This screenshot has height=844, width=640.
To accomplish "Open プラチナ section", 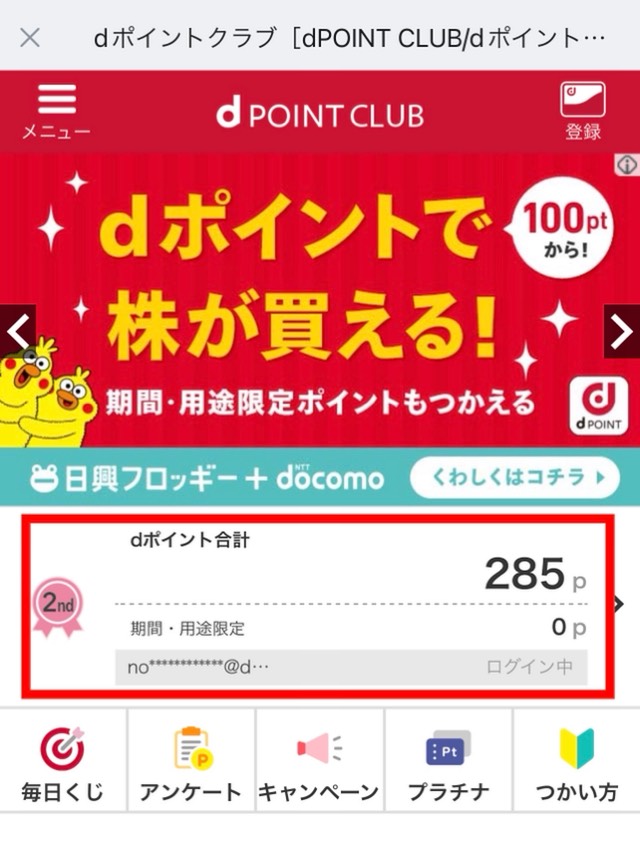I will pyautogui.click(x=448, y=765).
